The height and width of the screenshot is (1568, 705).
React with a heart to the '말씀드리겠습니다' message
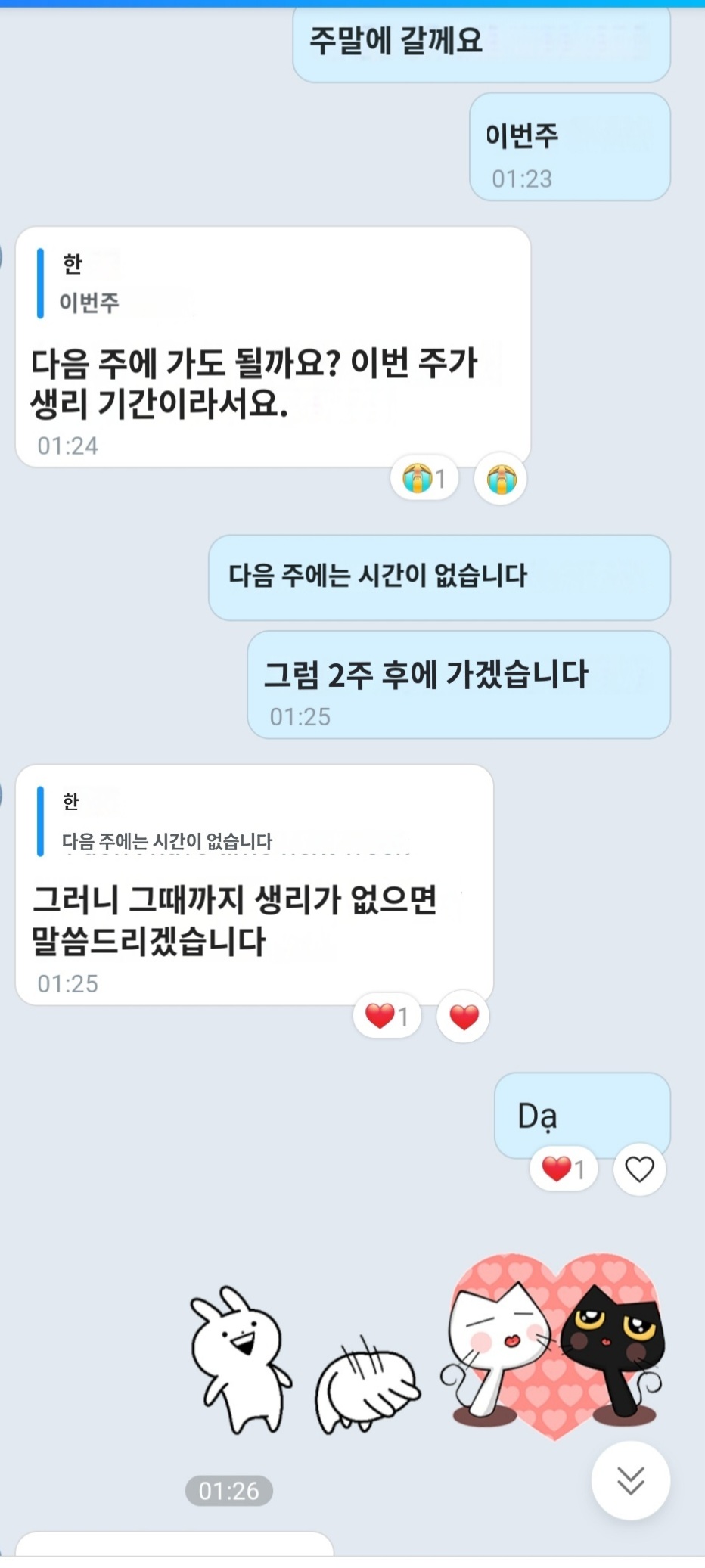click(464, 1017)
